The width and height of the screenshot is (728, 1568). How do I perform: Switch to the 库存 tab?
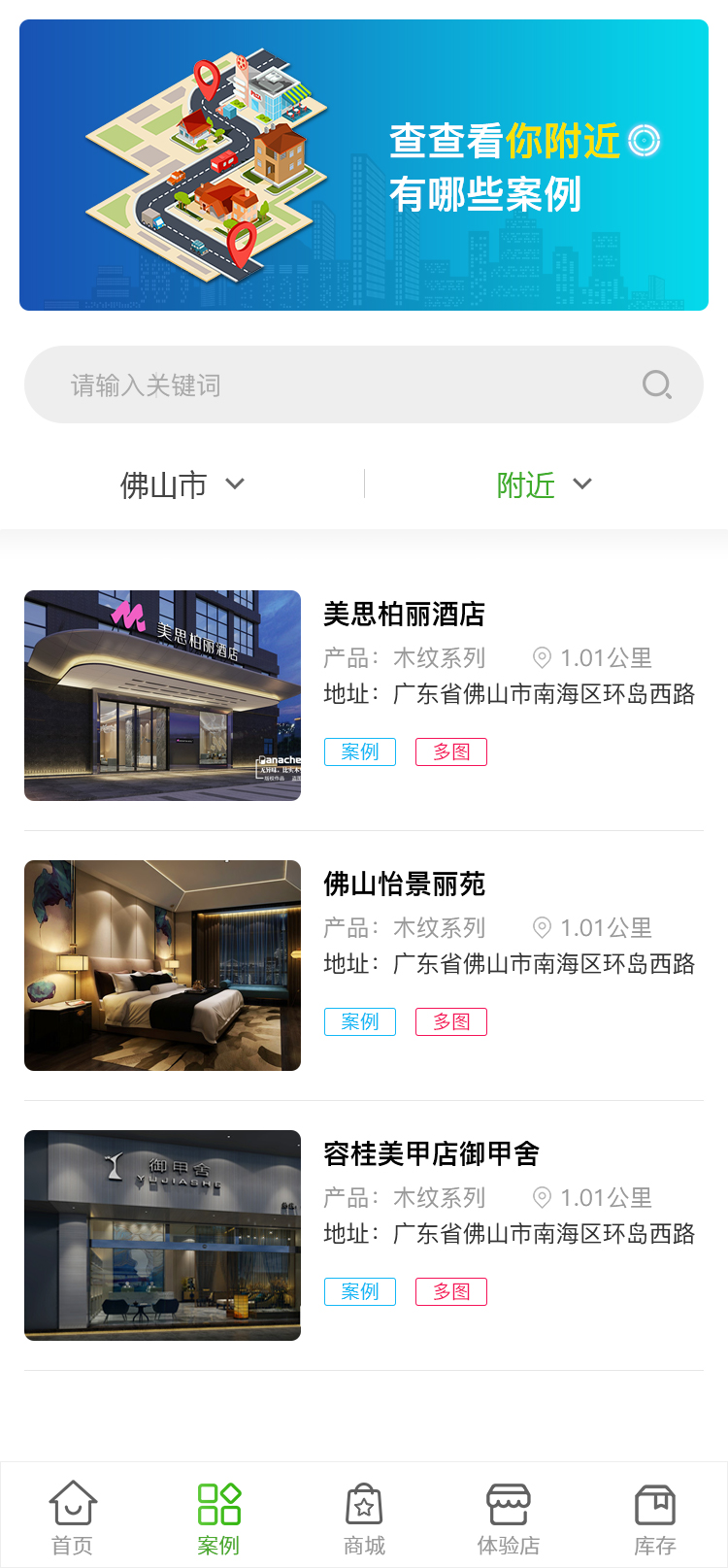655,1517
